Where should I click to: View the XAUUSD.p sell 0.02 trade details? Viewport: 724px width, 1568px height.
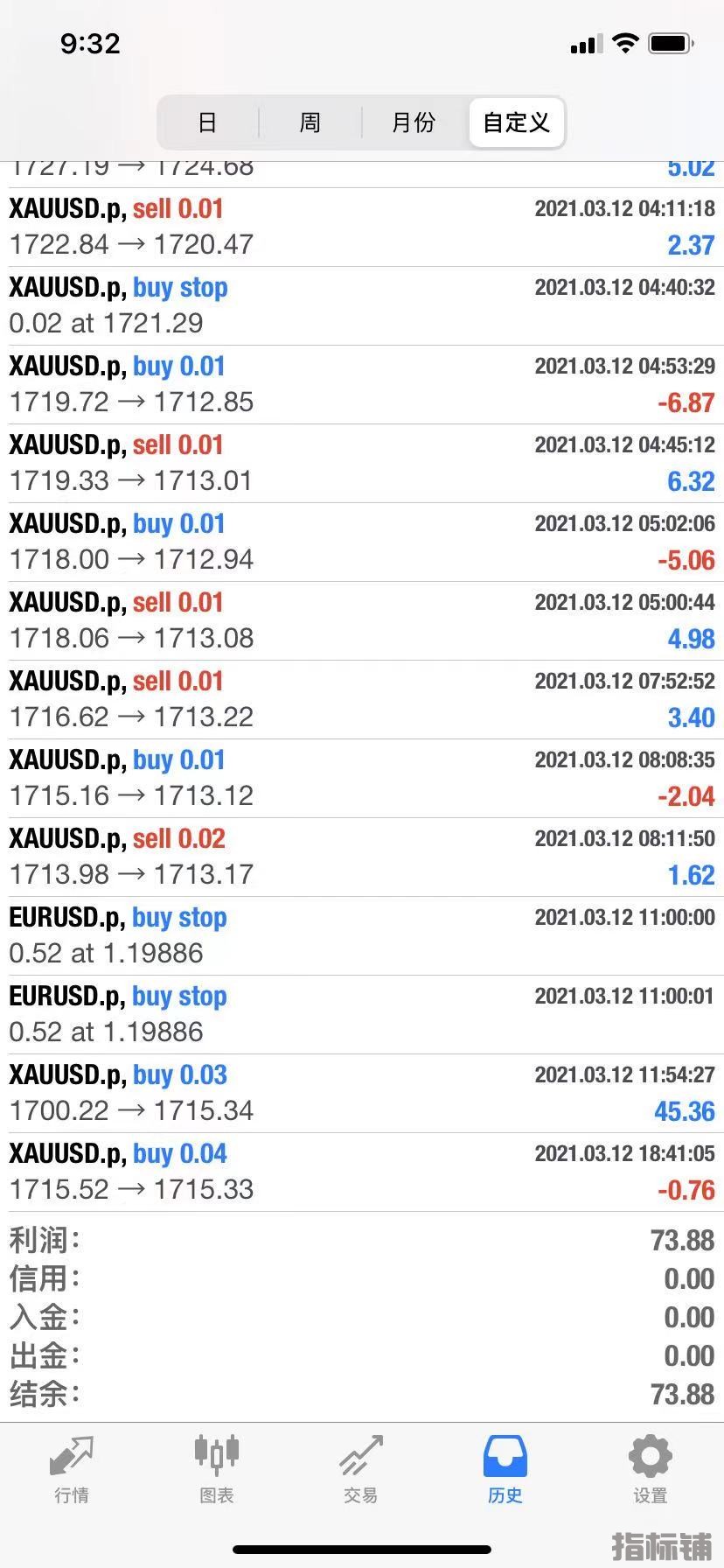362,857
